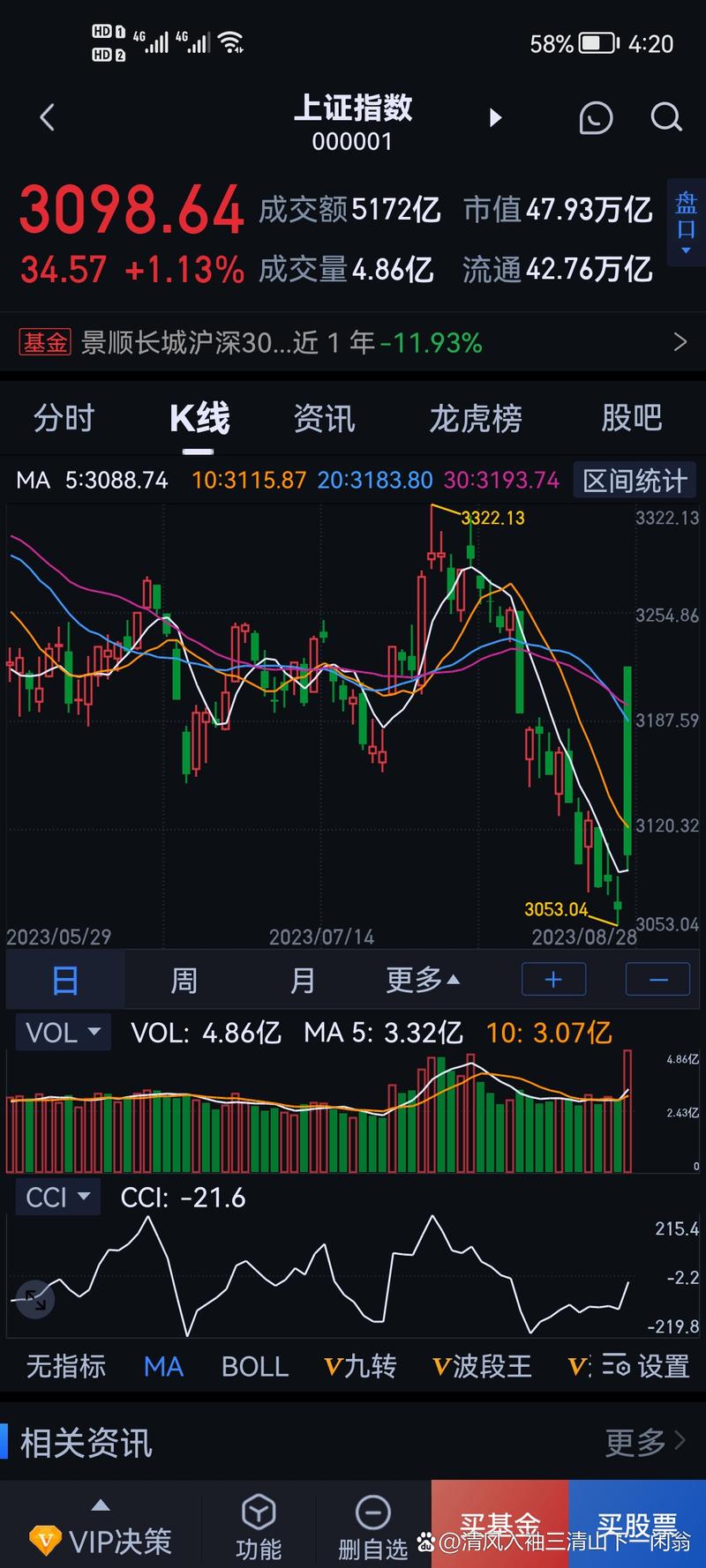Tap the 区间统计 button
706x1568 pixels.
click(635, 480)
